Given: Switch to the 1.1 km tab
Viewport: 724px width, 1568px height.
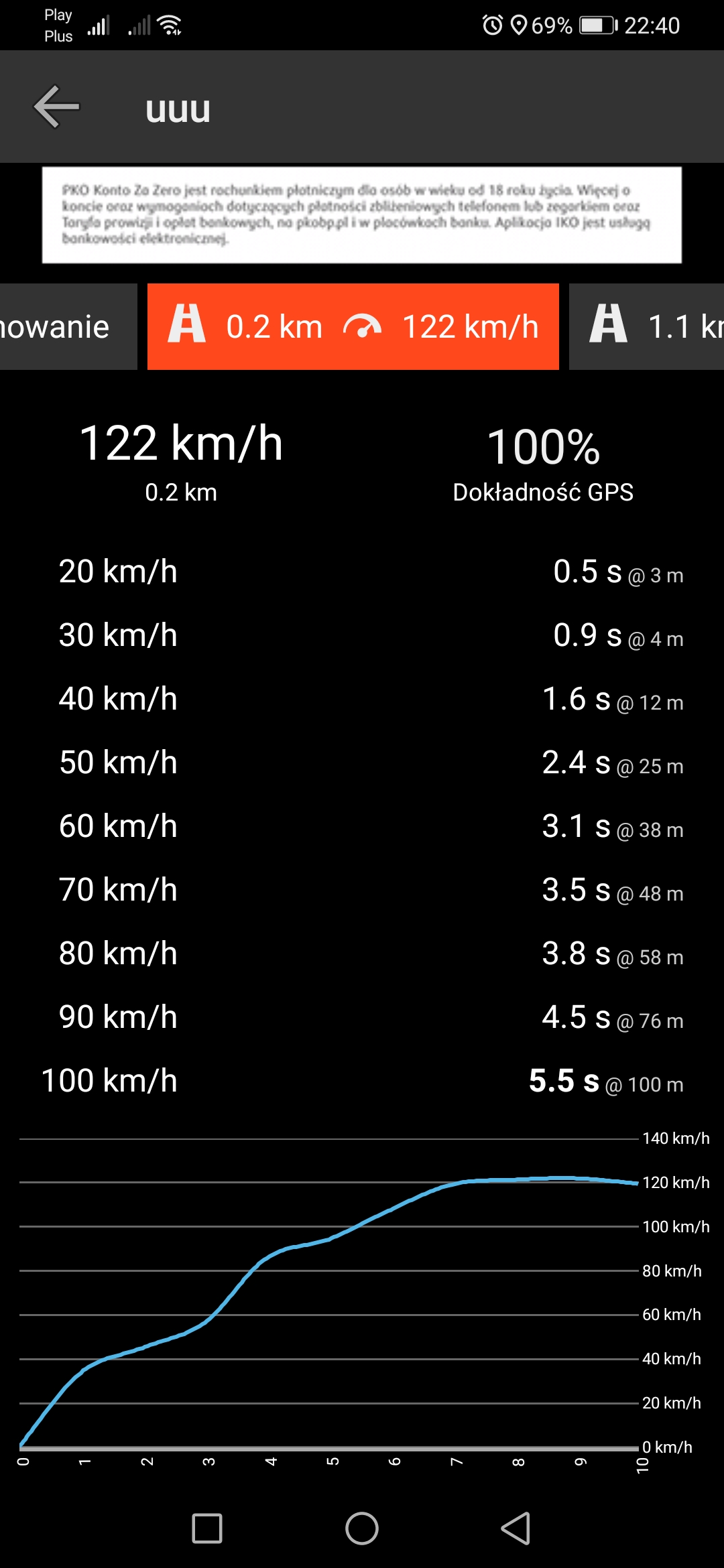Looking at the screenshot, I should pyautogui.click(x=647, y=327).
